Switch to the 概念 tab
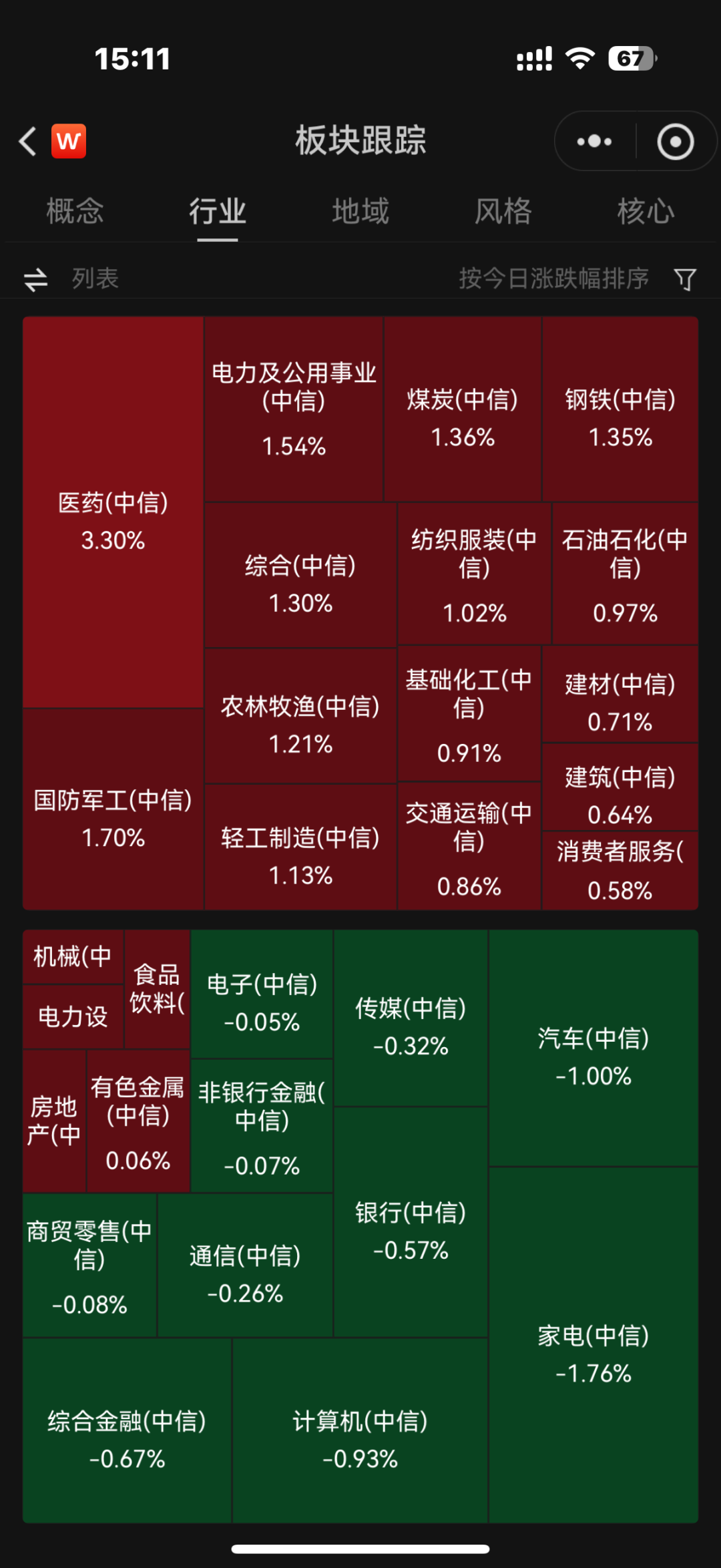This screenshot has height=1568, width=721. pyautogui.click(x=75, y=211)
